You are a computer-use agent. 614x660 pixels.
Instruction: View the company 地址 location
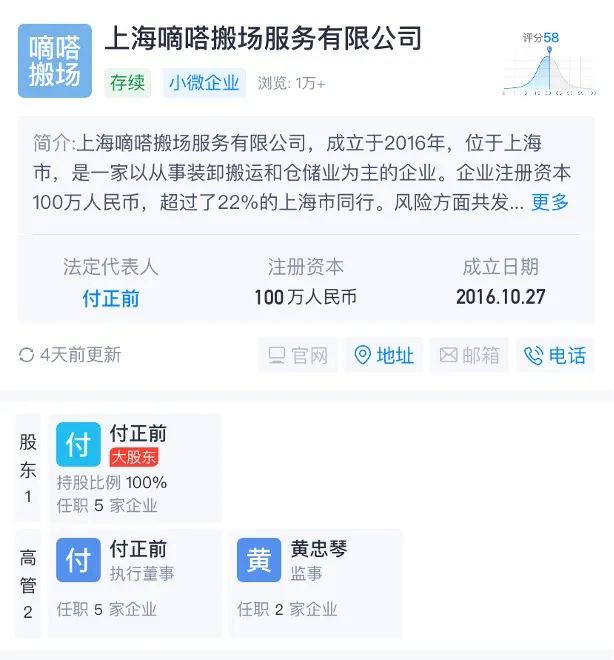[x=384, y=356]
